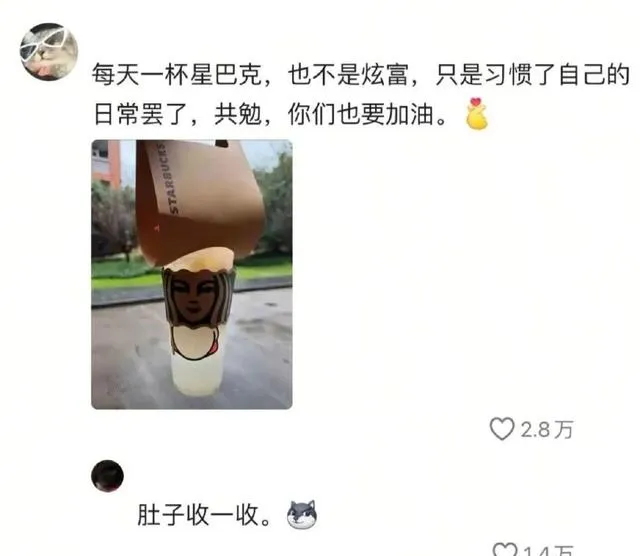Viewport: 640px width, 556px height.
Task: Like the Starbucks comment with 2.8万 likes
Action: [501, 431]
